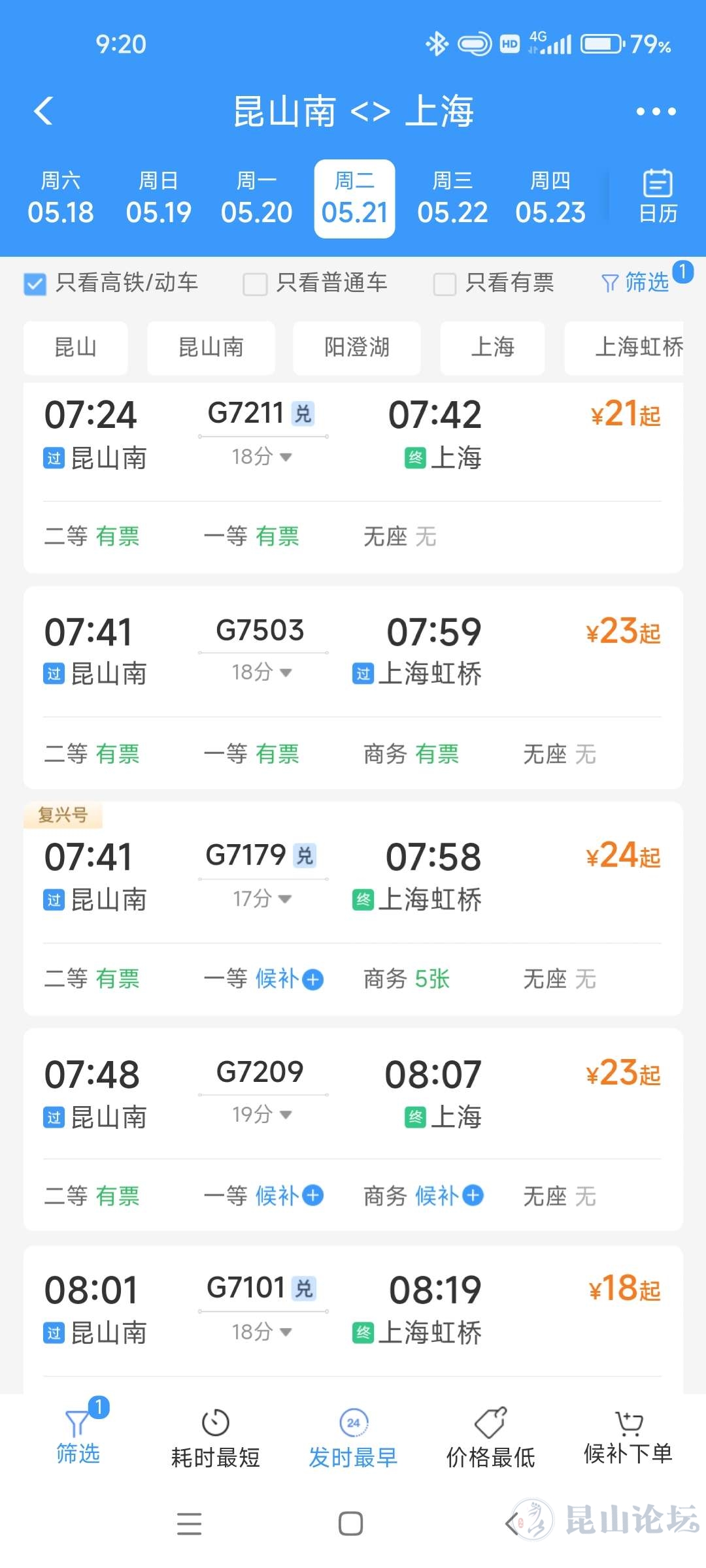The image size is (706, 1568).
Task: Sort by 耗时最短
Action: [216, 1439]
